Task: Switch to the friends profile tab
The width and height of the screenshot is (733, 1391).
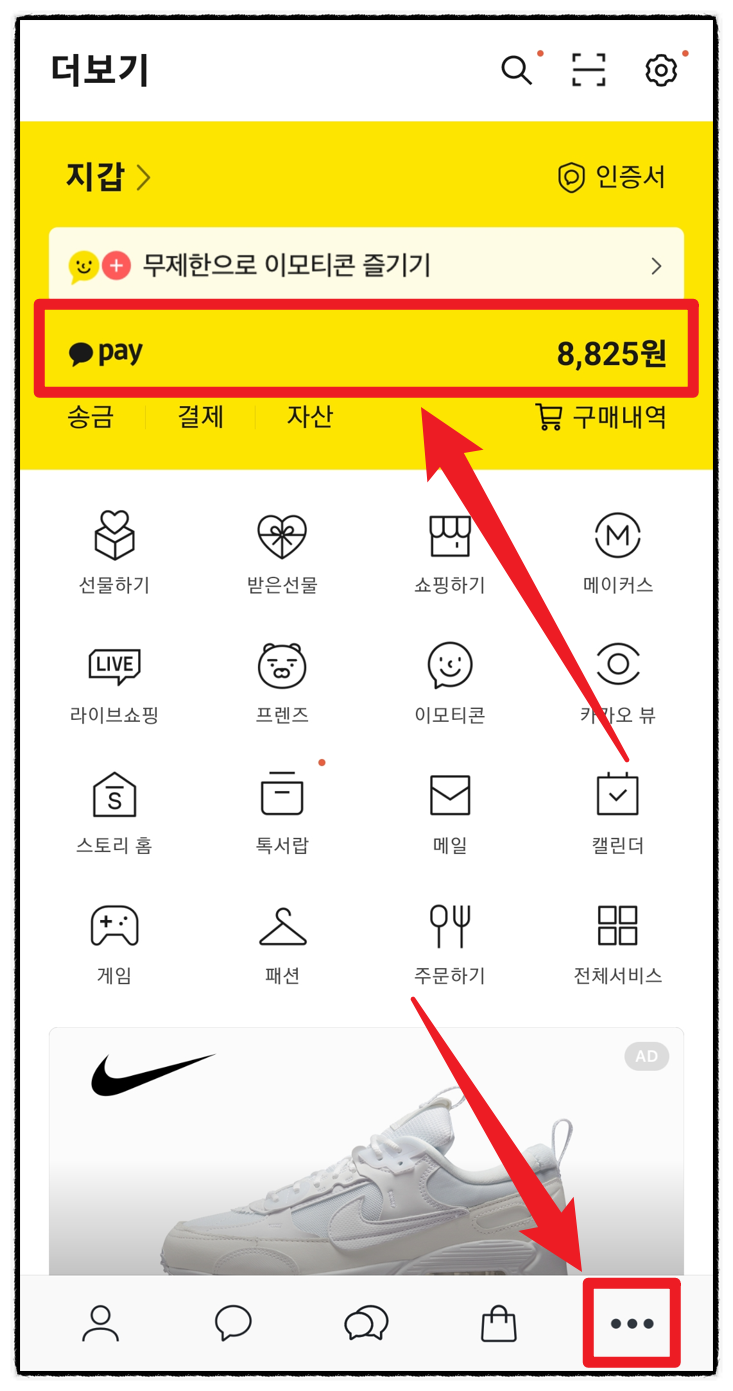Action: pos(100,1324)
